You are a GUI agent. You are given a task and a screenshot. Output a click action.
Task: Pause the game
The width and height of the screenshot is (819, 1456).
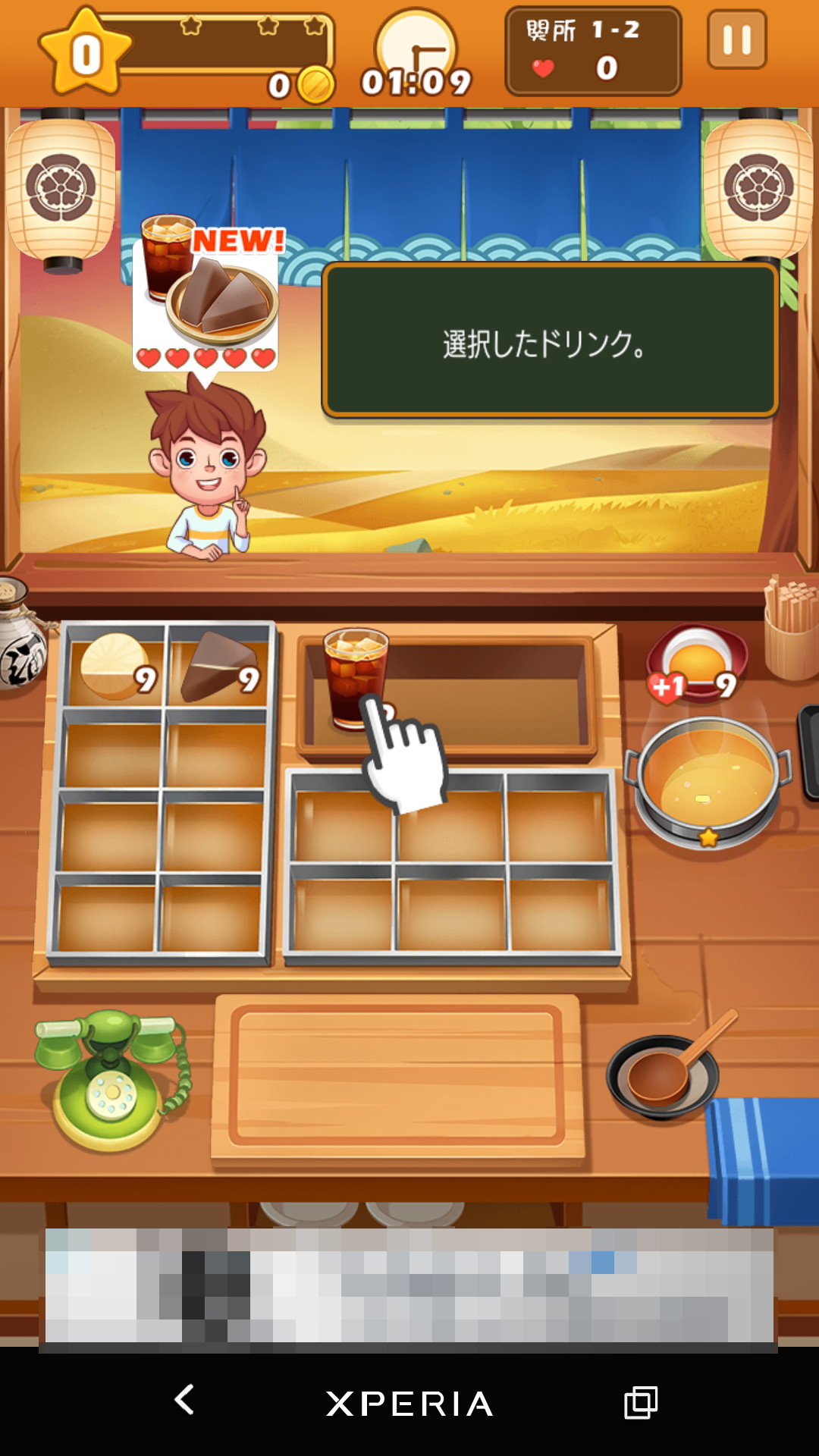(736, 39)
